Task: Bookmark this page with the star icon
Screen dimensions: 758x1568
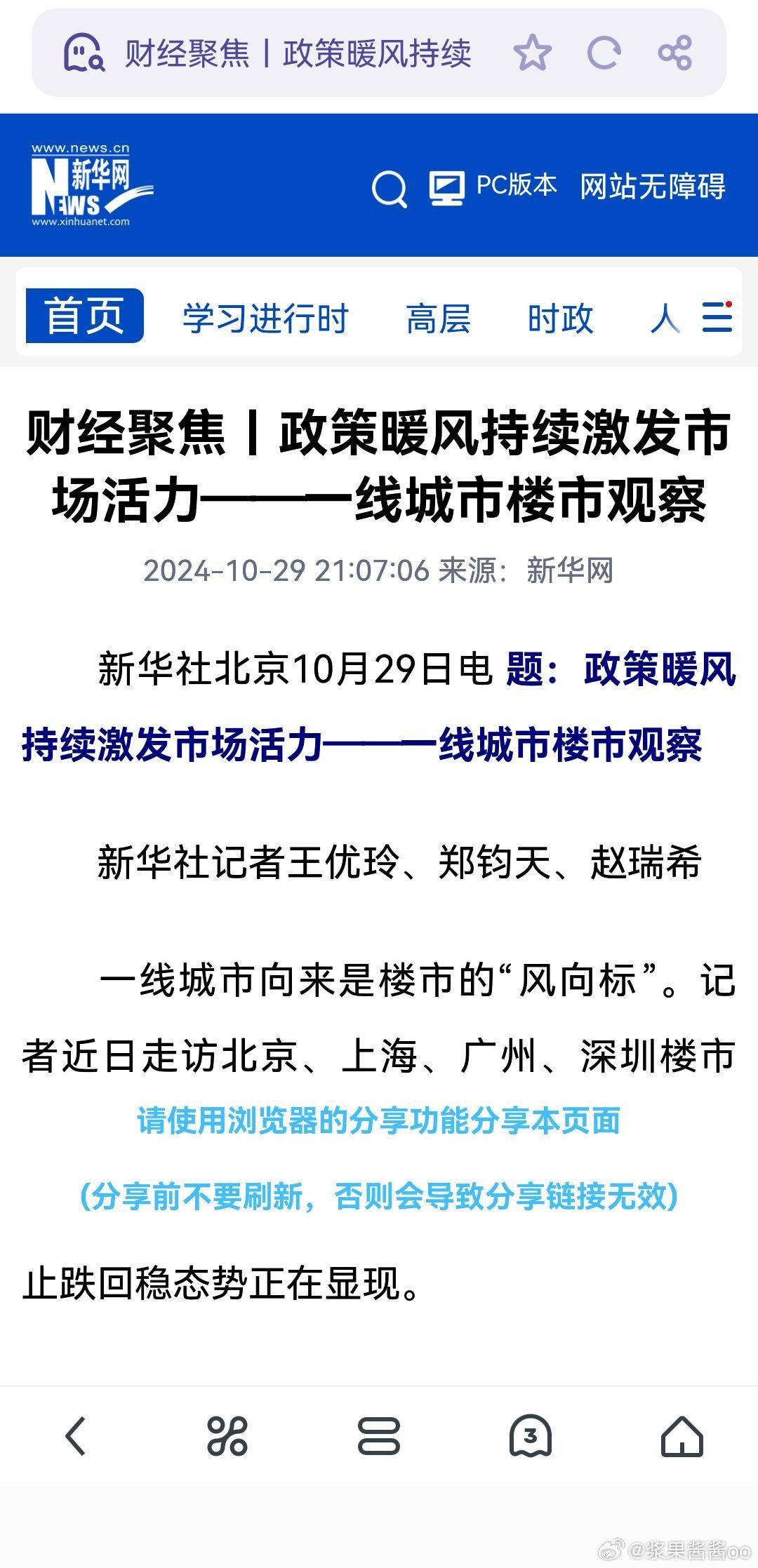Action: pyautogui.click(x=533, y=53)
